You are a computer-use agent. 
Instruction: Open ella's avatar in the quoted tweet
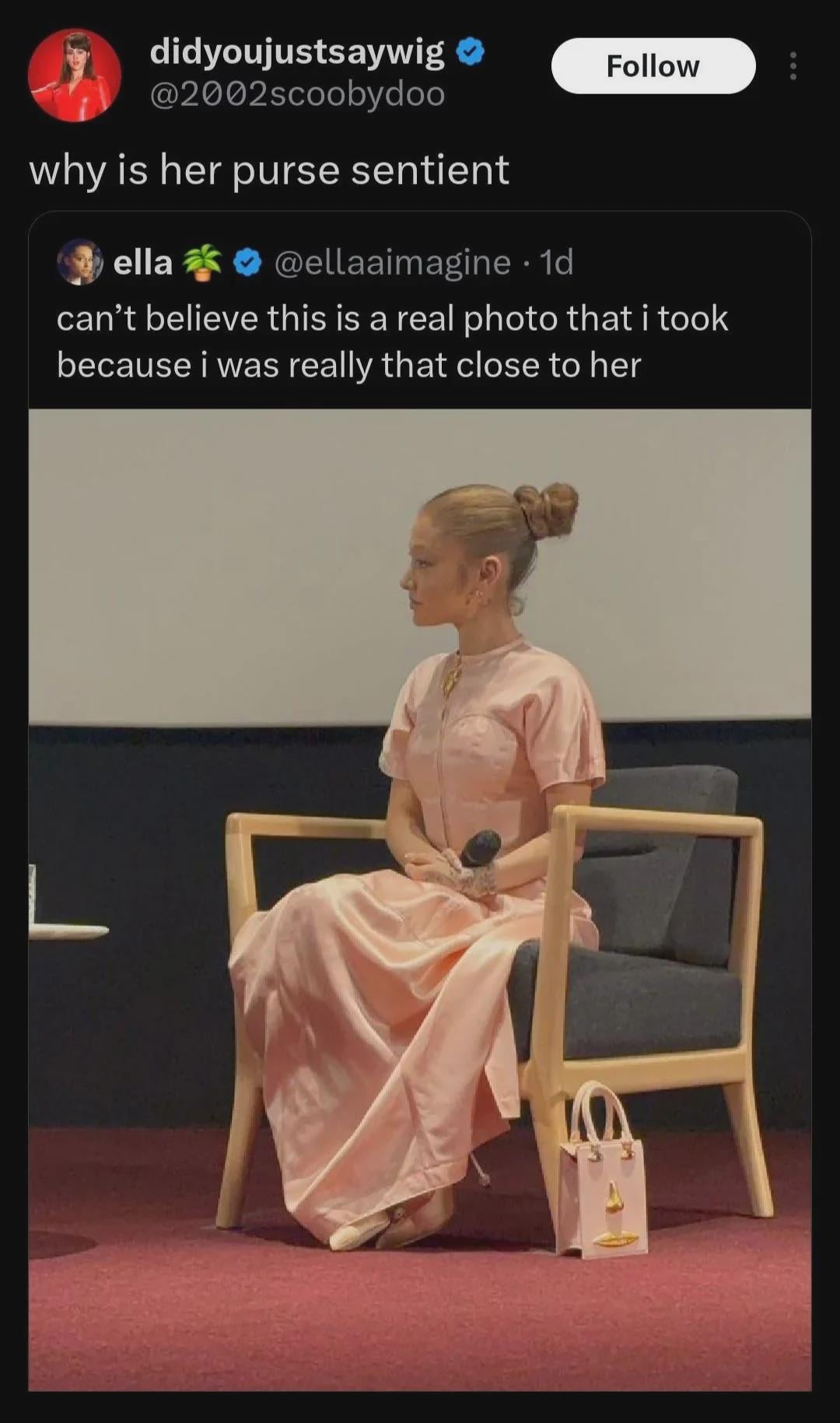click(80, 262)
